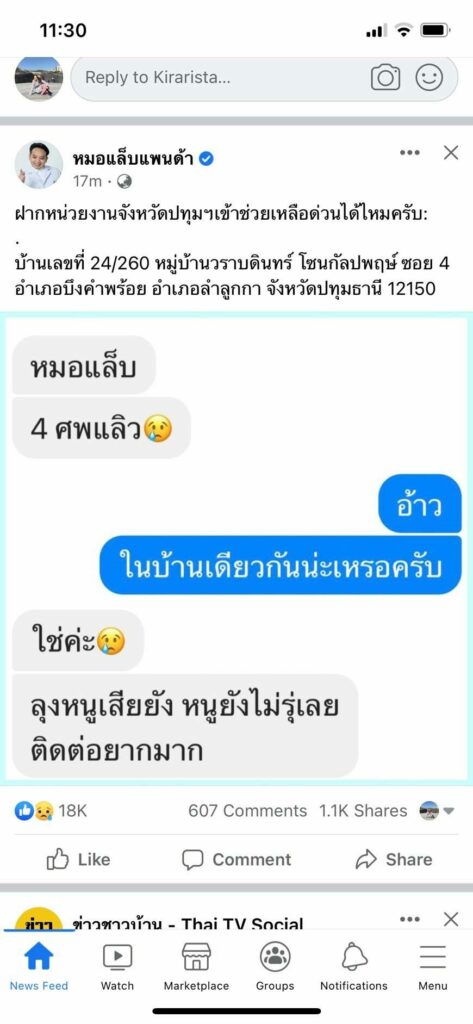Screen dimensions: 473x1024
Task: View the 18K reactions list
Action: 51,811
